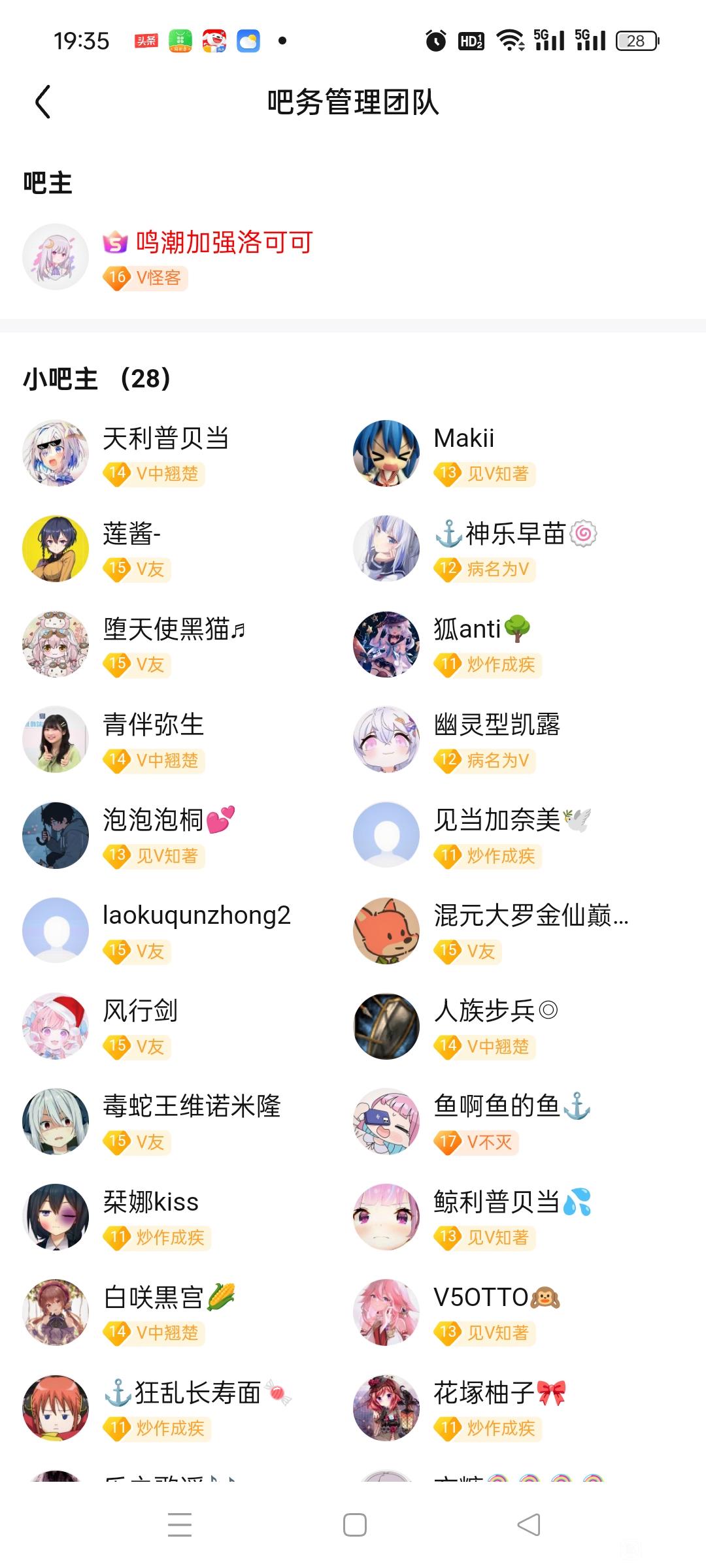Open 花塚柚子's profile
The height and width of the screenshot is (1568, 706).
click(x=484, y=1392)
